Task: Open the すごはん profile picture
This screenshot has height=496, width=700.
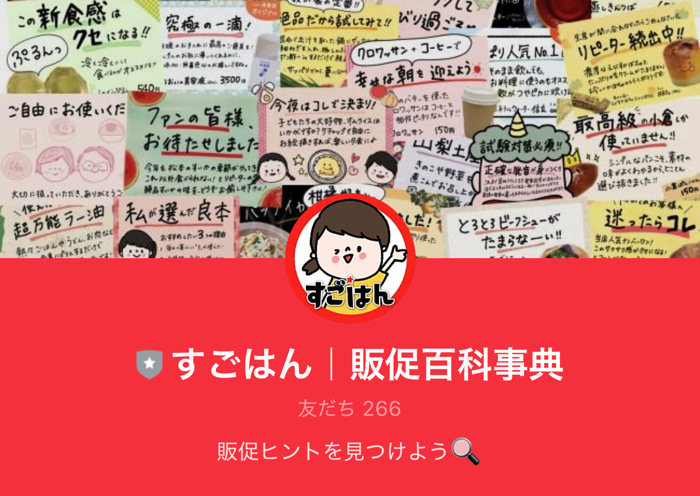Action: tap(350, 258)
